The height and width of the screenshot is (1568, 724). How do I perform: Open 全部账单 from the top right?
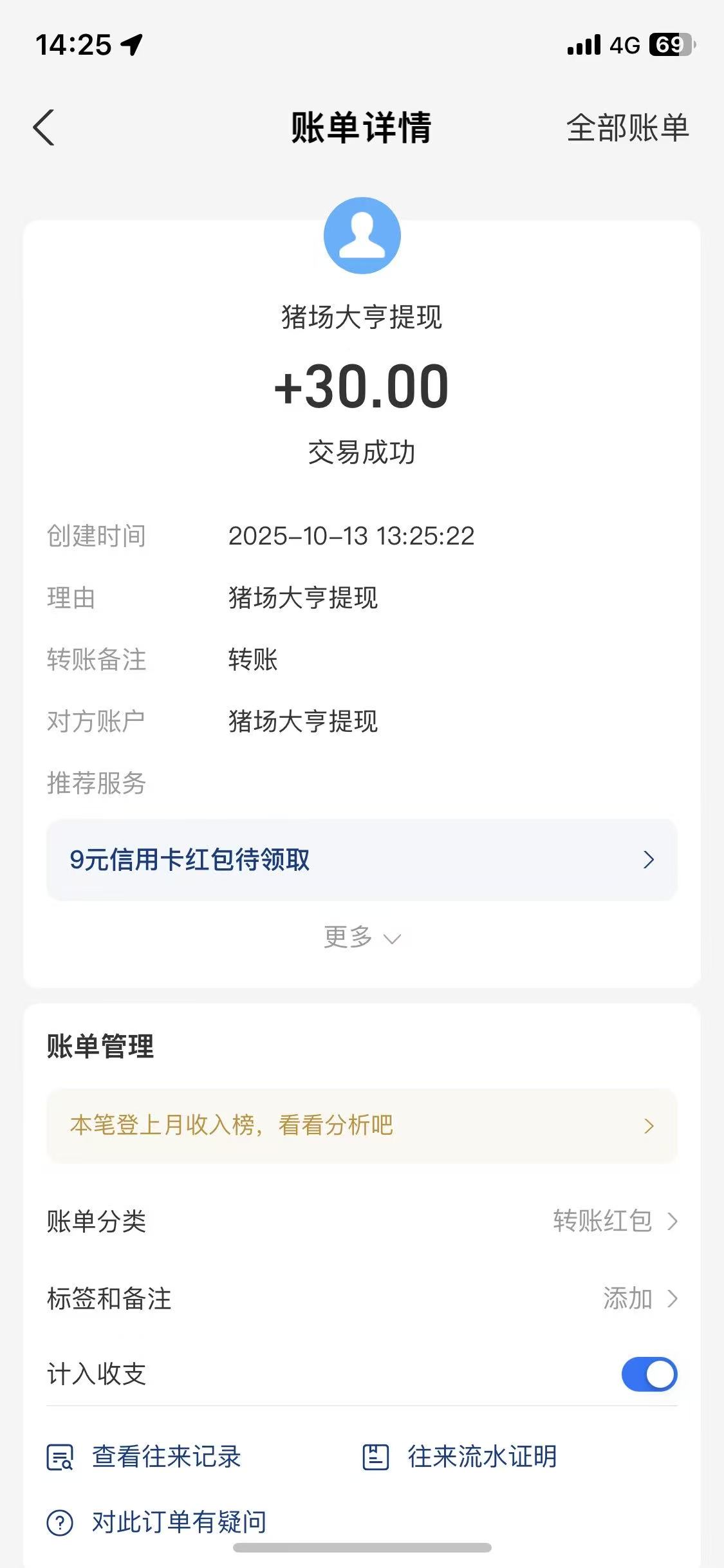pyautogui.click(x=627, y=128)
